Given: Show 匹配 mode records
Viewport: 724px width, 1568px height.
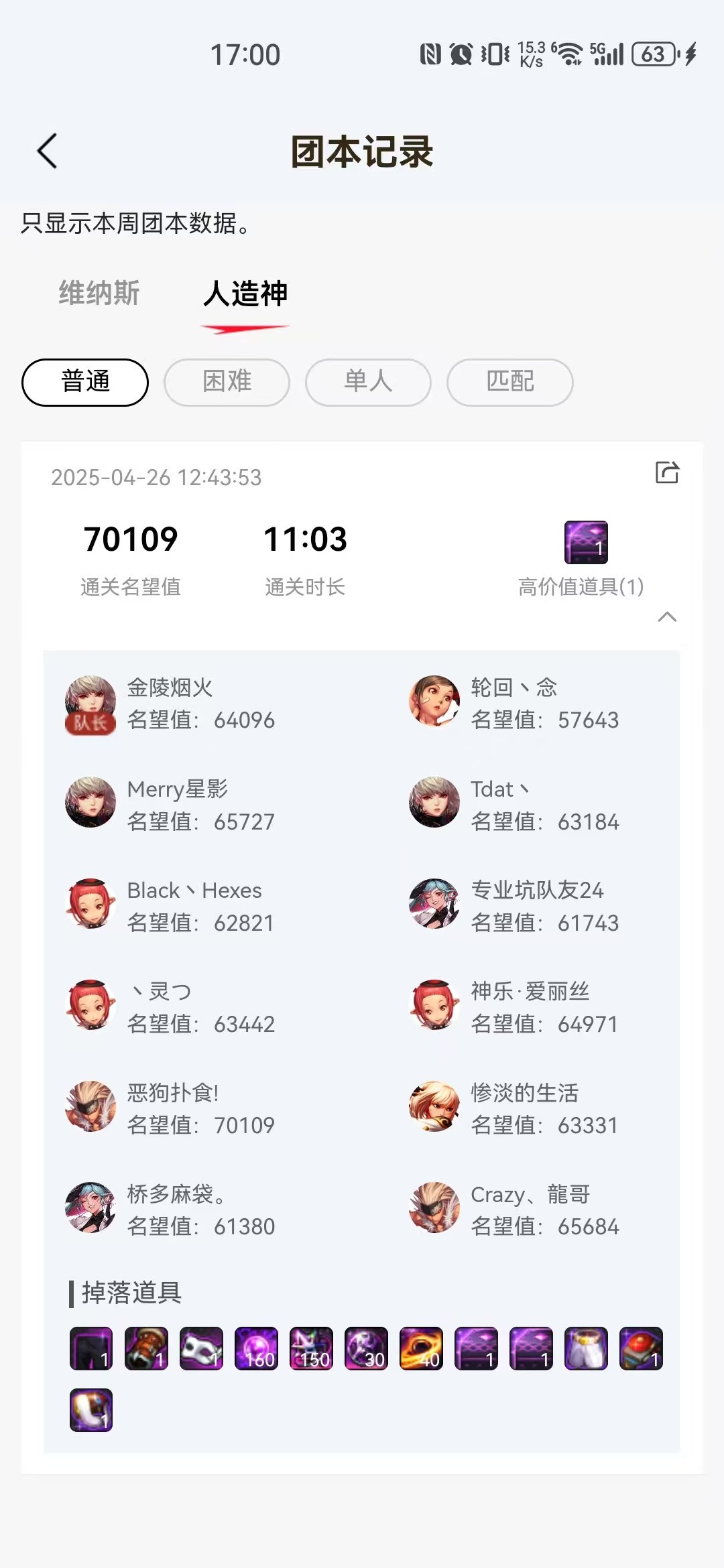Looking at the screenshot, I should (509, 382).
